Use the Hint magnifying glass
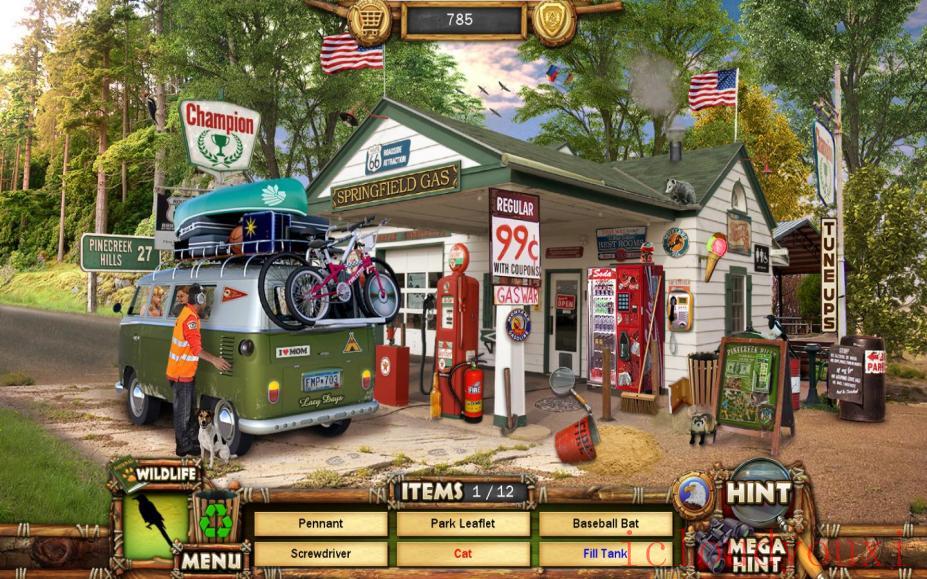The image size is (927, 579). 760,489
